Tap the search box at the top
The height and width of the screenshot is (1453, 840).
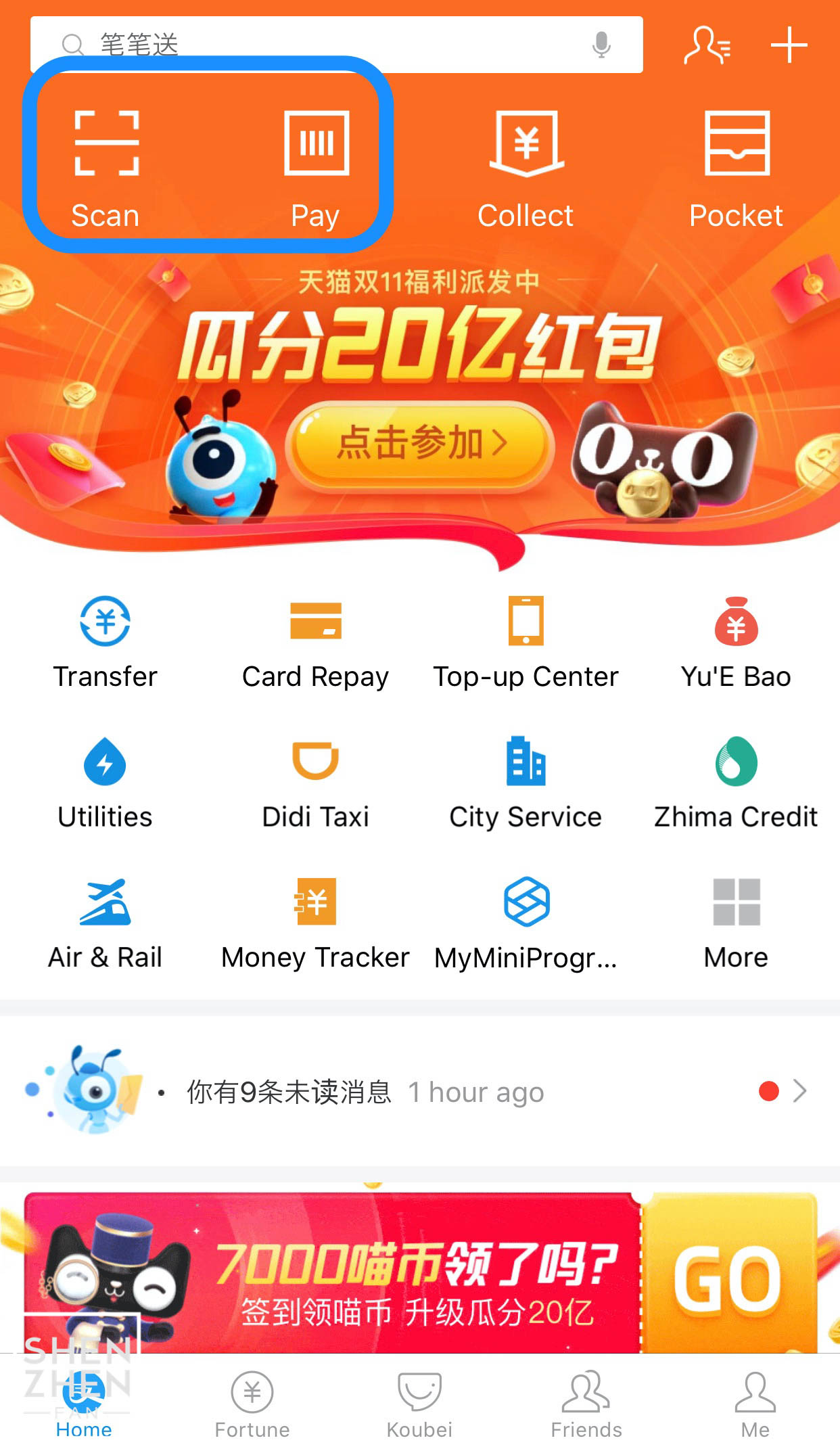336,45
